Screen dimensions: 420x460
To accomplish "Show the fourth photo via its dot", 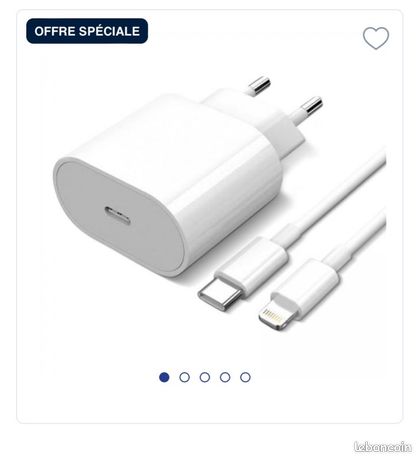I will click(225, 377).
